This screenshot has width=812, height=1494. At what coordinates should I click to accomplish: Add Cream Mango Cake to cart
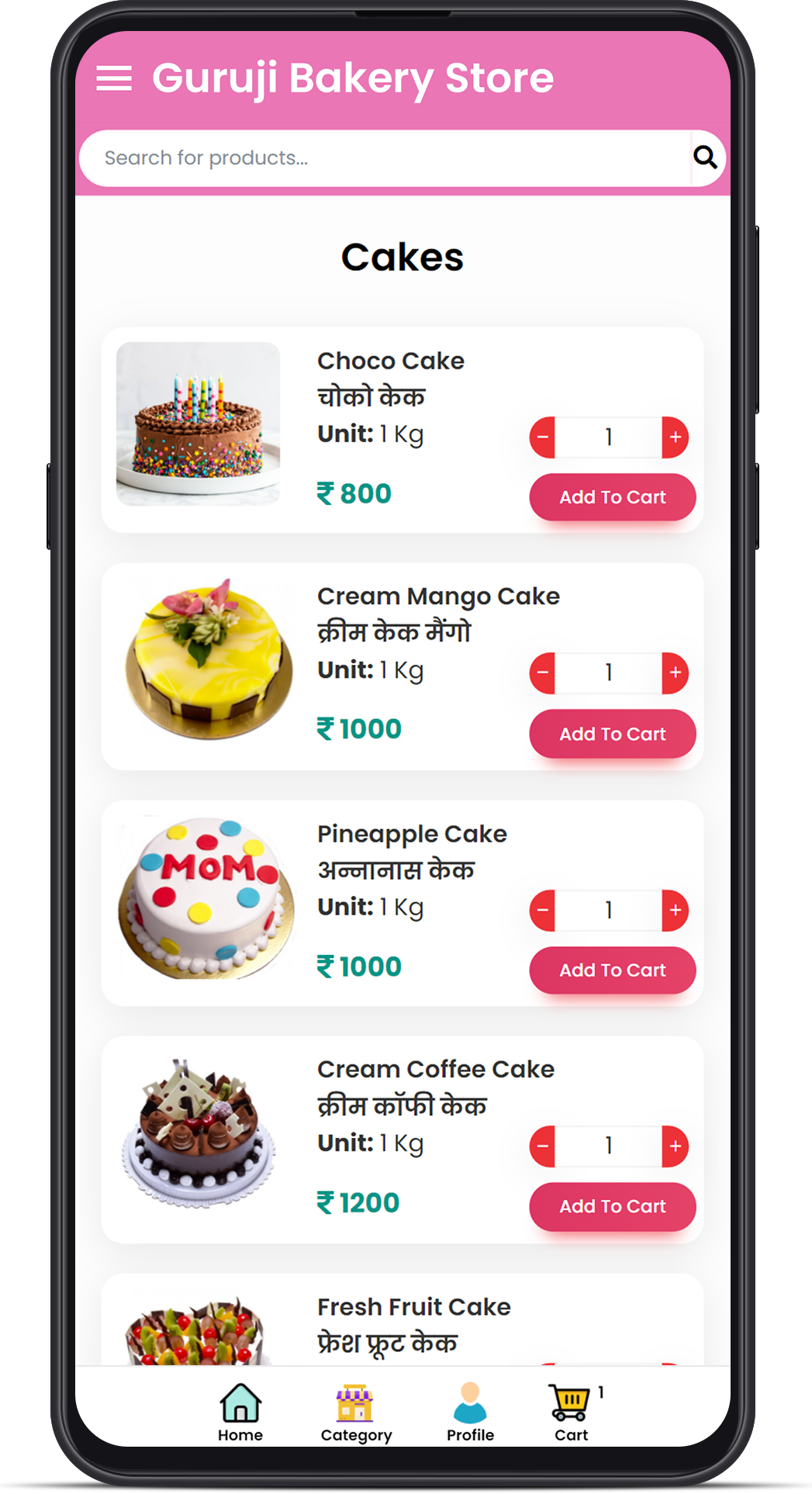(612, 734)
